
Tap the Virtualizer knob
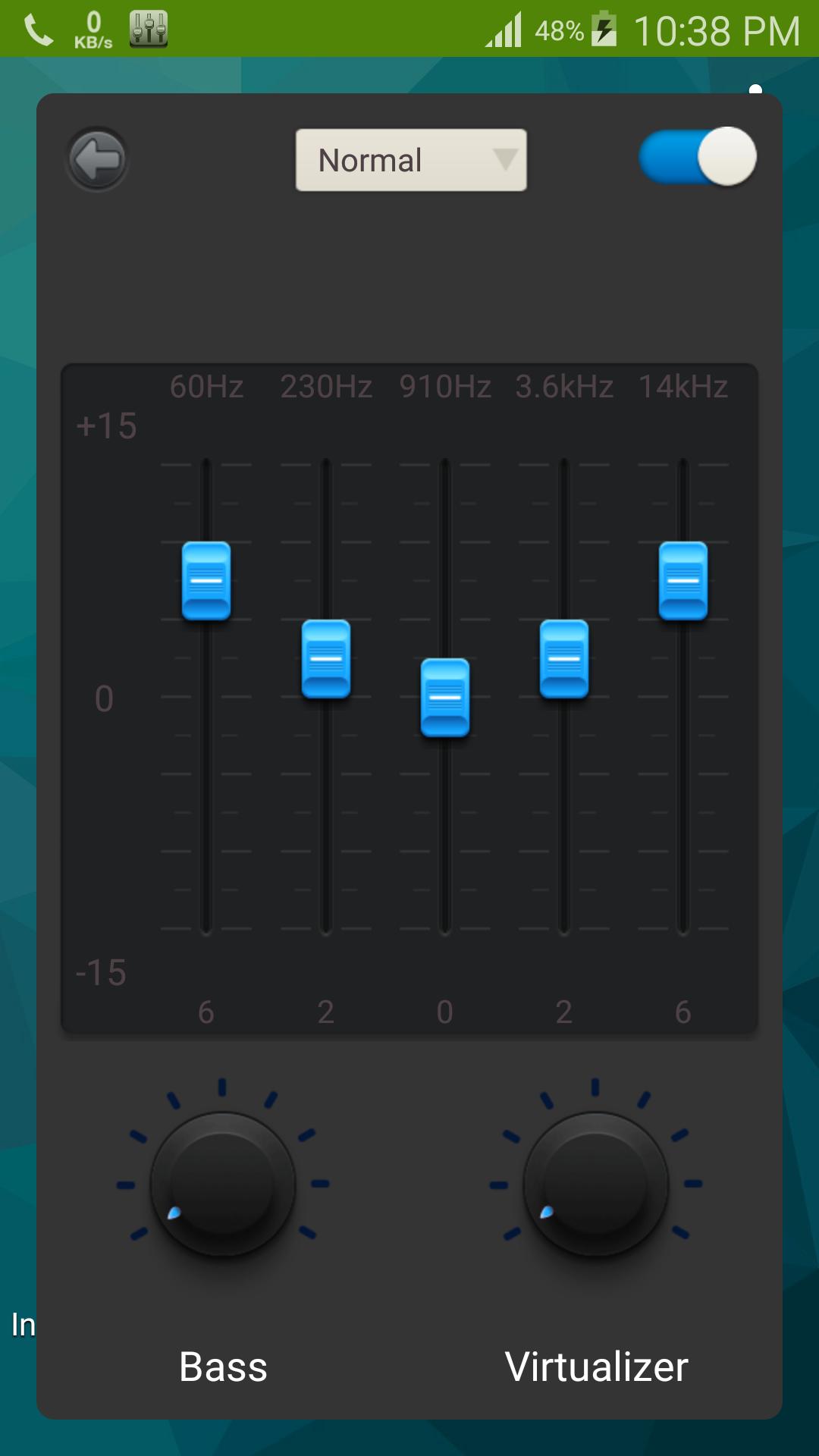(x=595, y=1184)
